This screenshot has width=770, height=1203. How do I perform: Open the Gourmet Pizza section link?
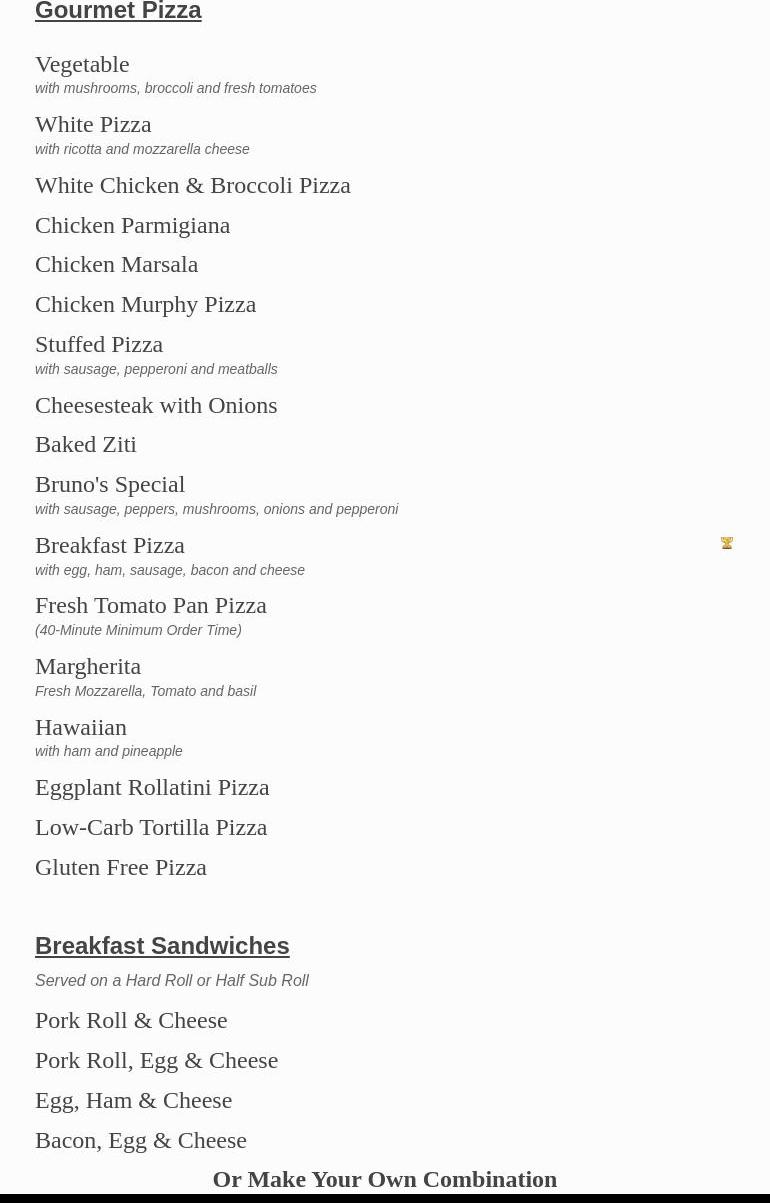click(118, 11)
